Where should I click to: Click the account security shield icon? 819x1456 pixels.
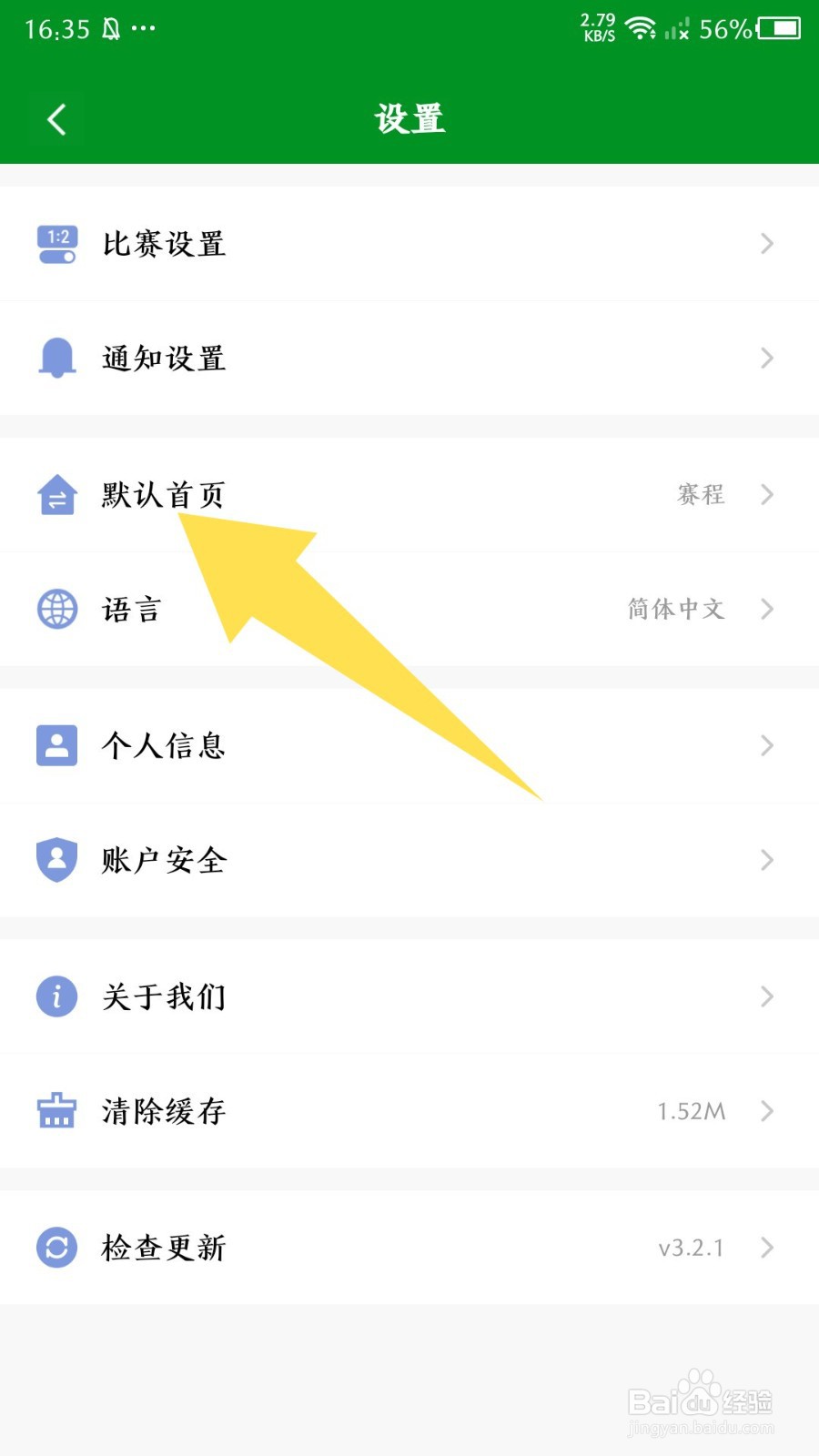pos(56,860)
